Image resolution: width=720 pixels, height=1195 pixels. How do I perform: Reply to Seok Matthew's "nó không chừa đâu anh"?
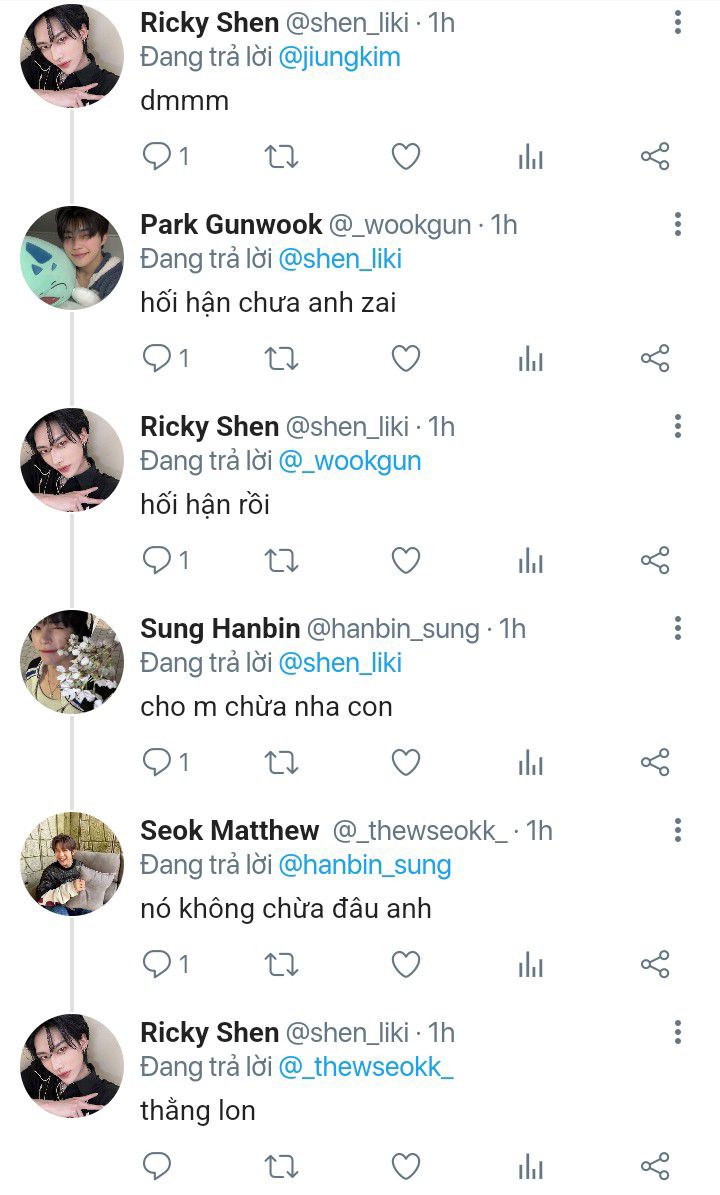tap(157, 965)
